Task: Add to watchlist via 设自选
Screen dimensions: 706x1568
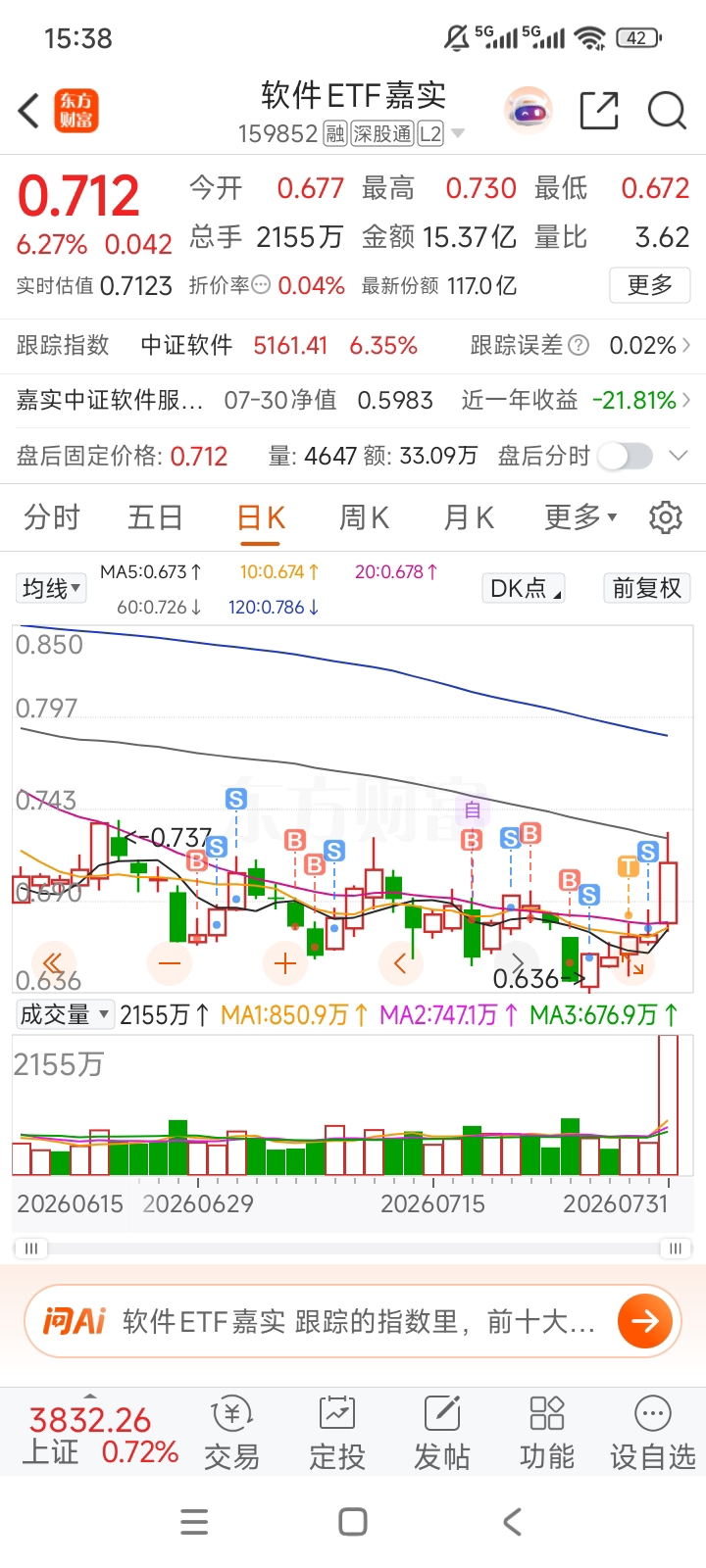Action: pyautogui.click(x=653, y=1434)
